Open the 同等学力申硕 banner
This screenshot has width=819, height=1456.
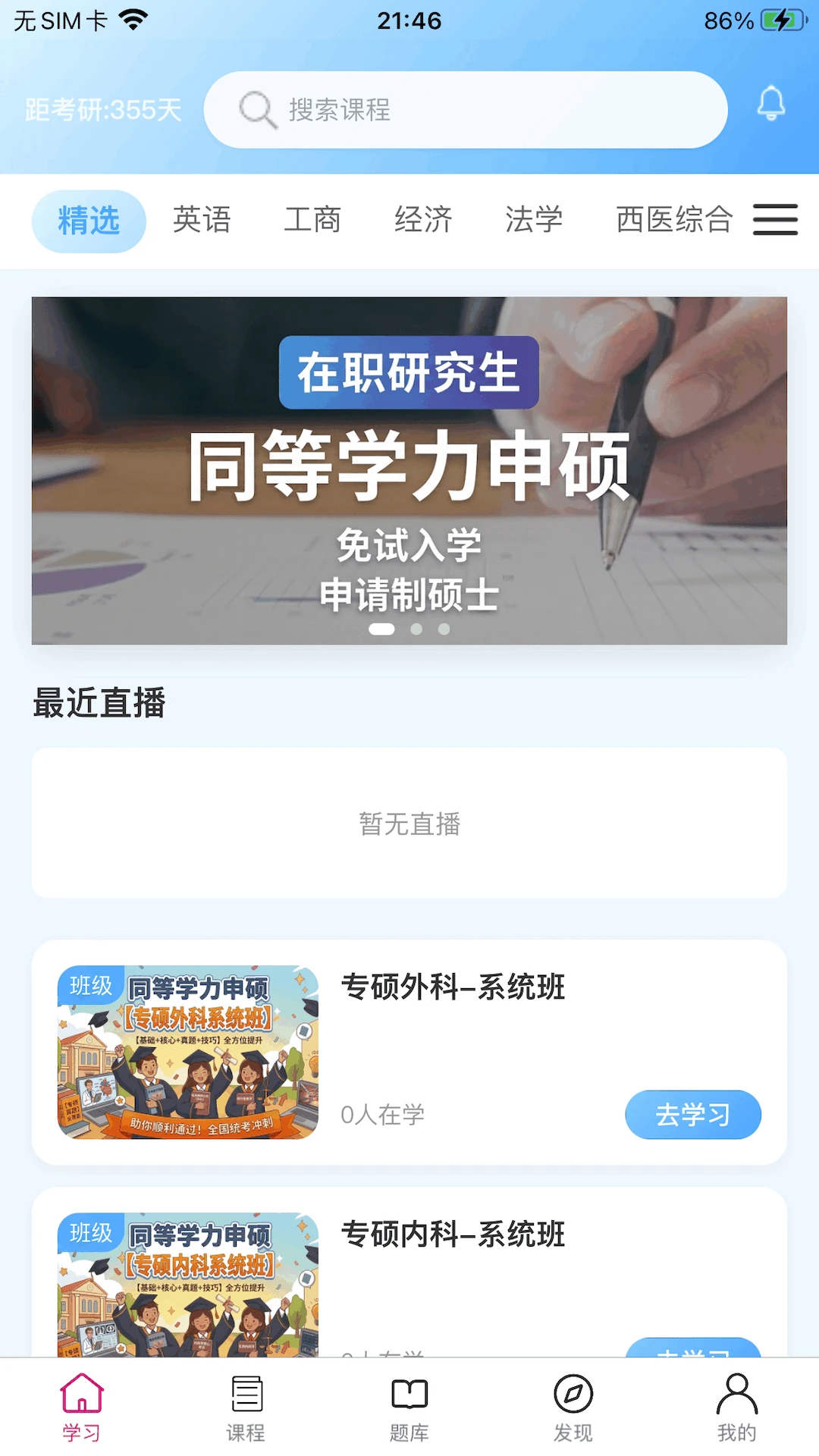click(x=409, y=471)
